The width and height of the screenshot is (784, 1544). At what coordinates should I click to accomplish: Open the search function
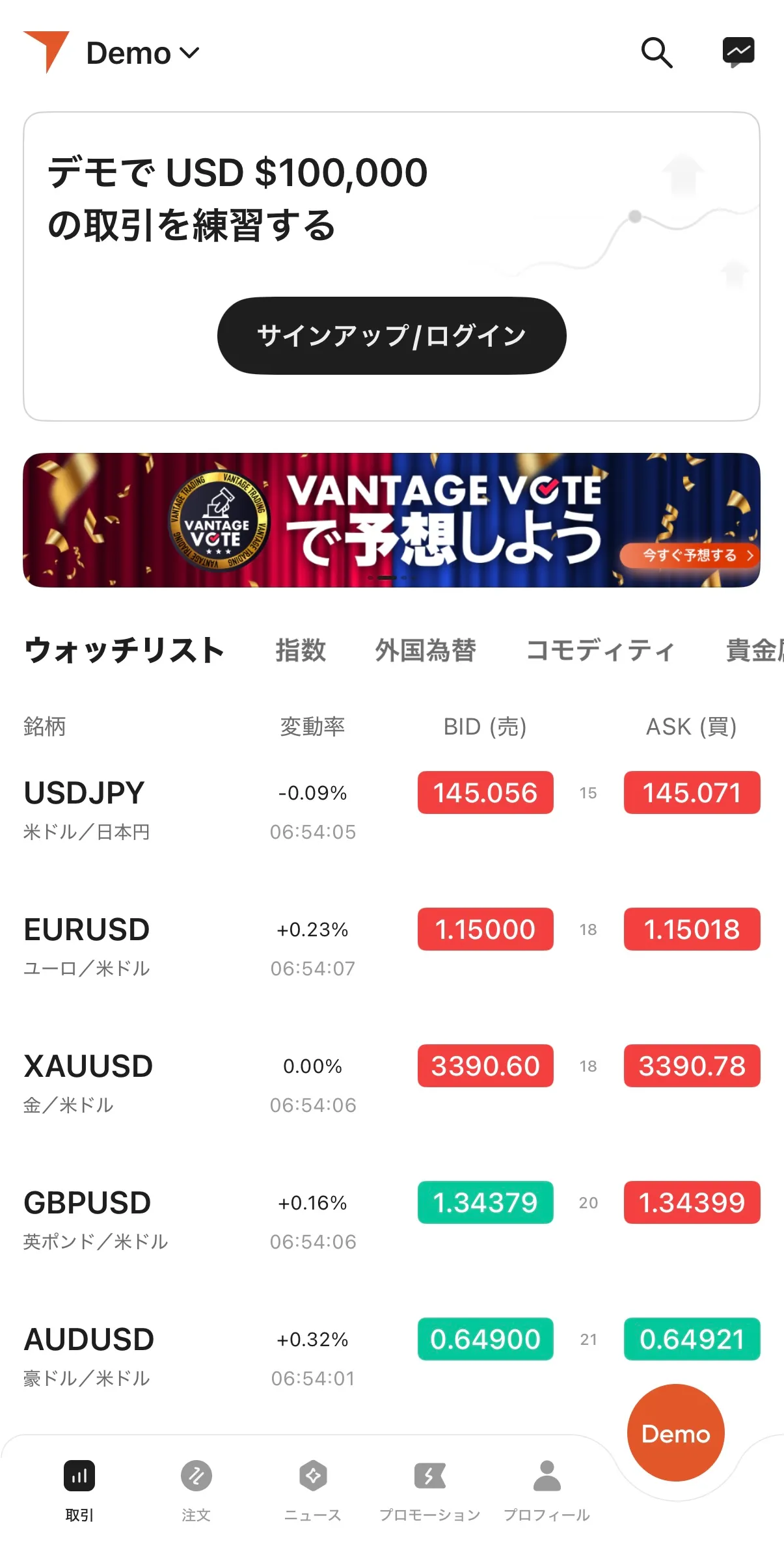tap(657, 53)
